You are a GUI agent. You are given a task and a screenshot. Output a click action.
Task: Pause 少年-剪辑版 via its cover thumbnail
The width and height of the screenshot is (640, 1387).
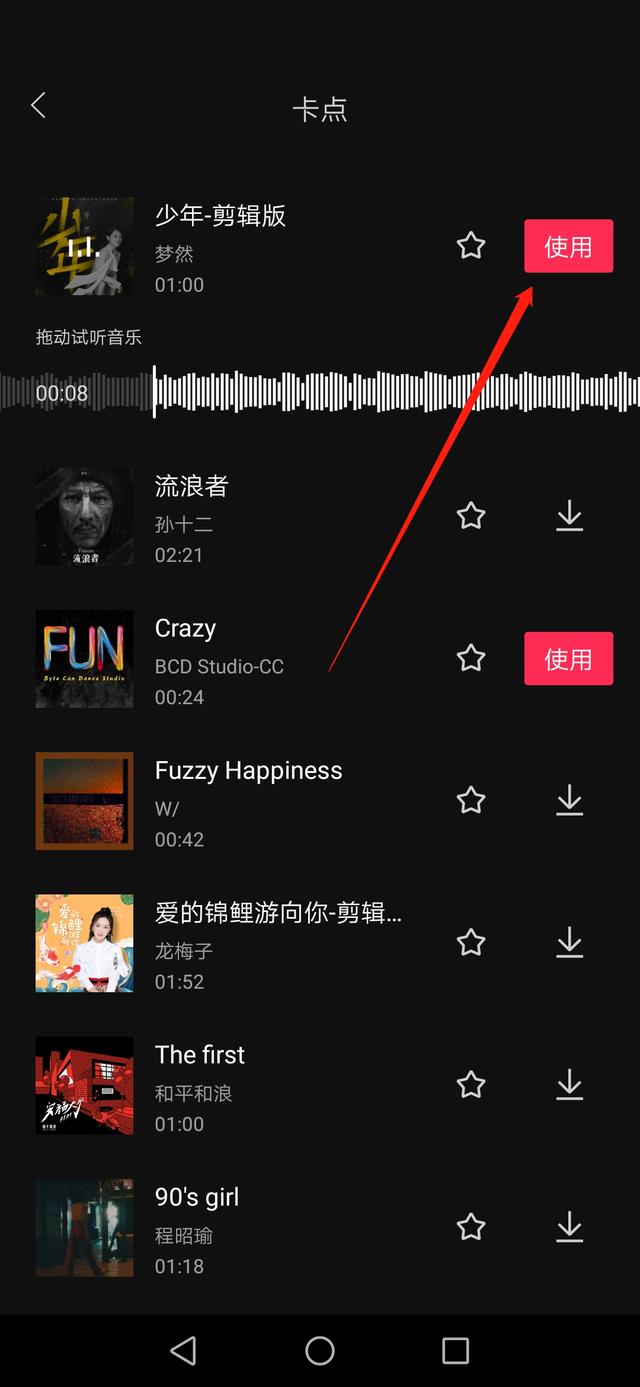tap(85, 246)
